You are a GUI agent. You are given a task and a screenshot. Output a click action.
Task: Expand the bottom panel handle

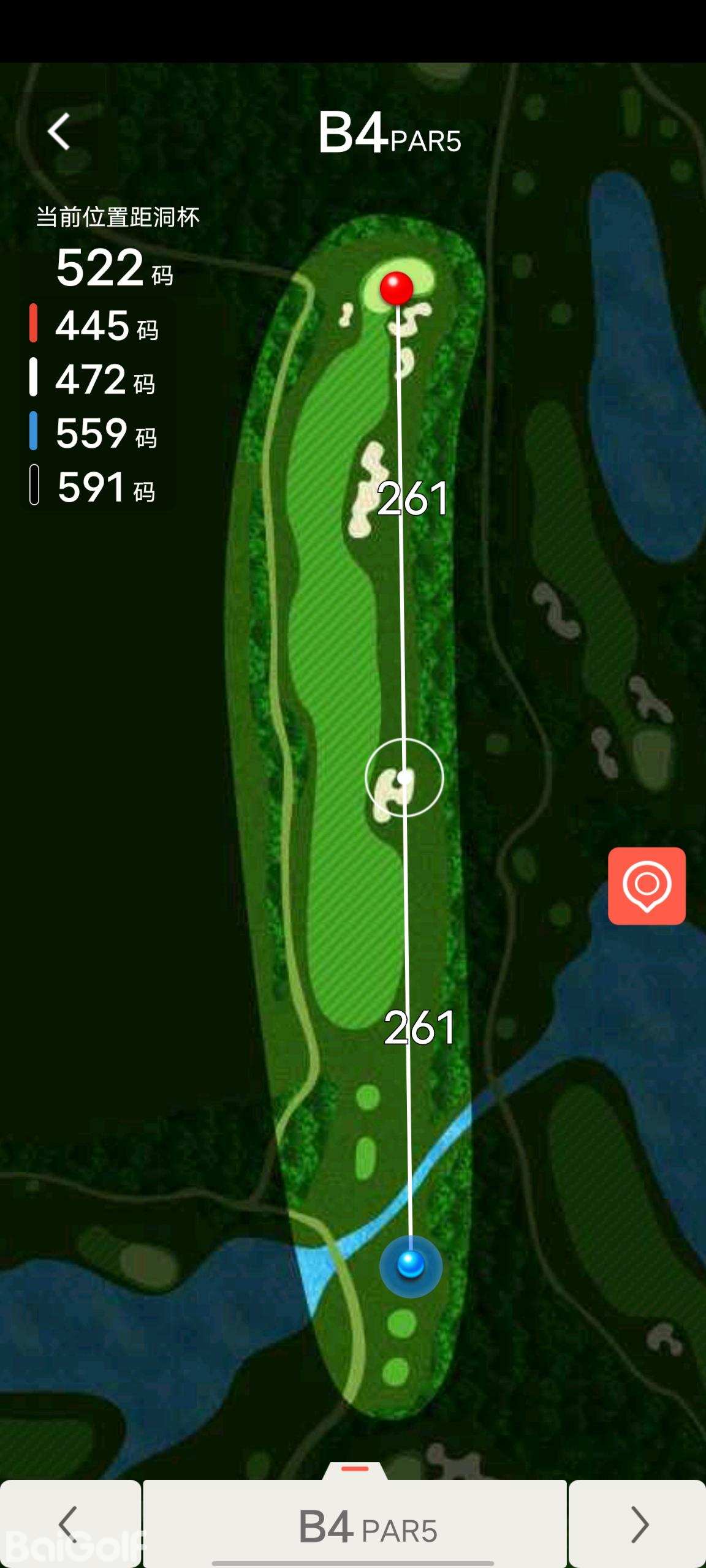(355, 1470)
